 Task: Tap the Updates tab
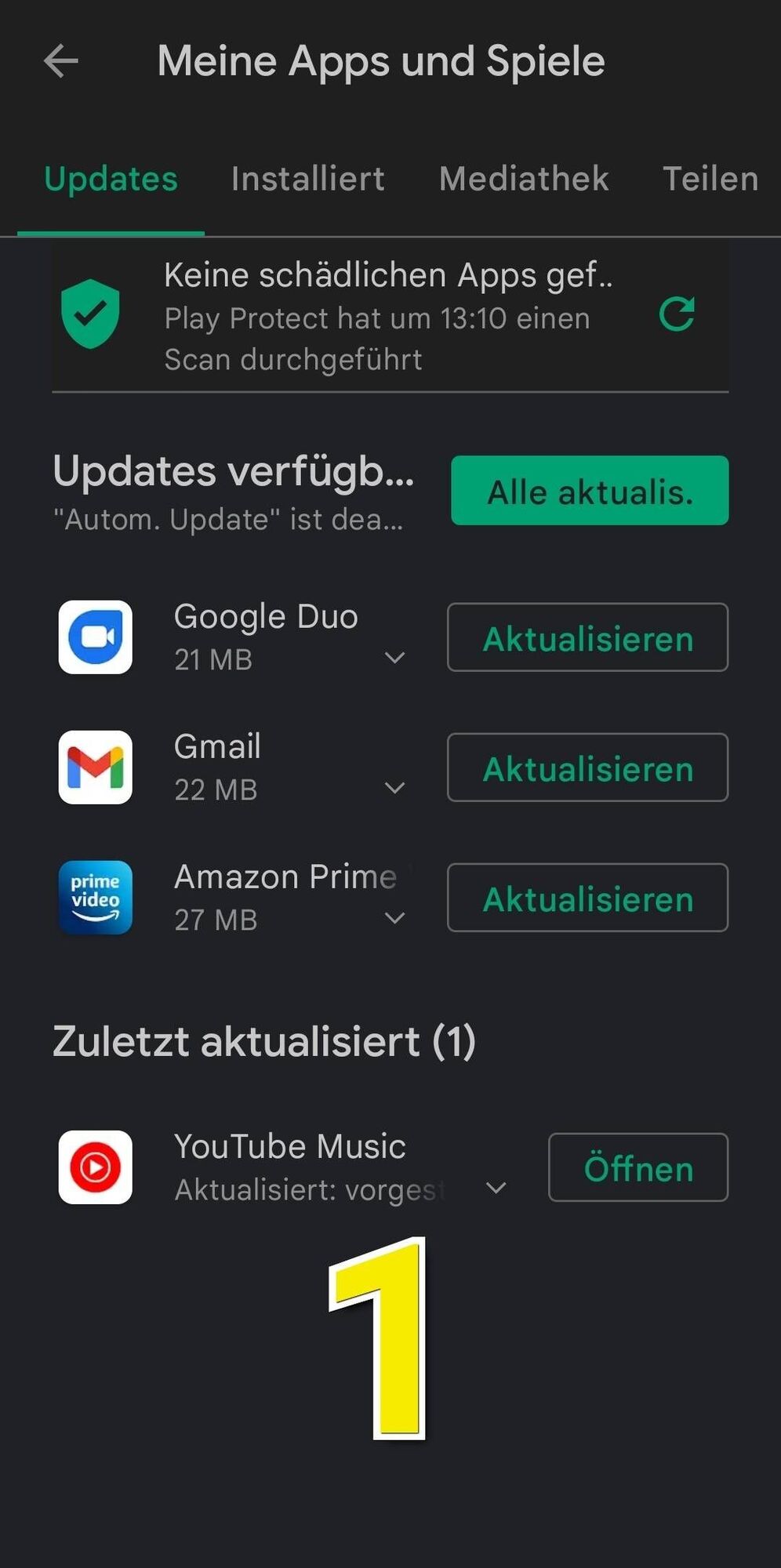tap(111, 179)
